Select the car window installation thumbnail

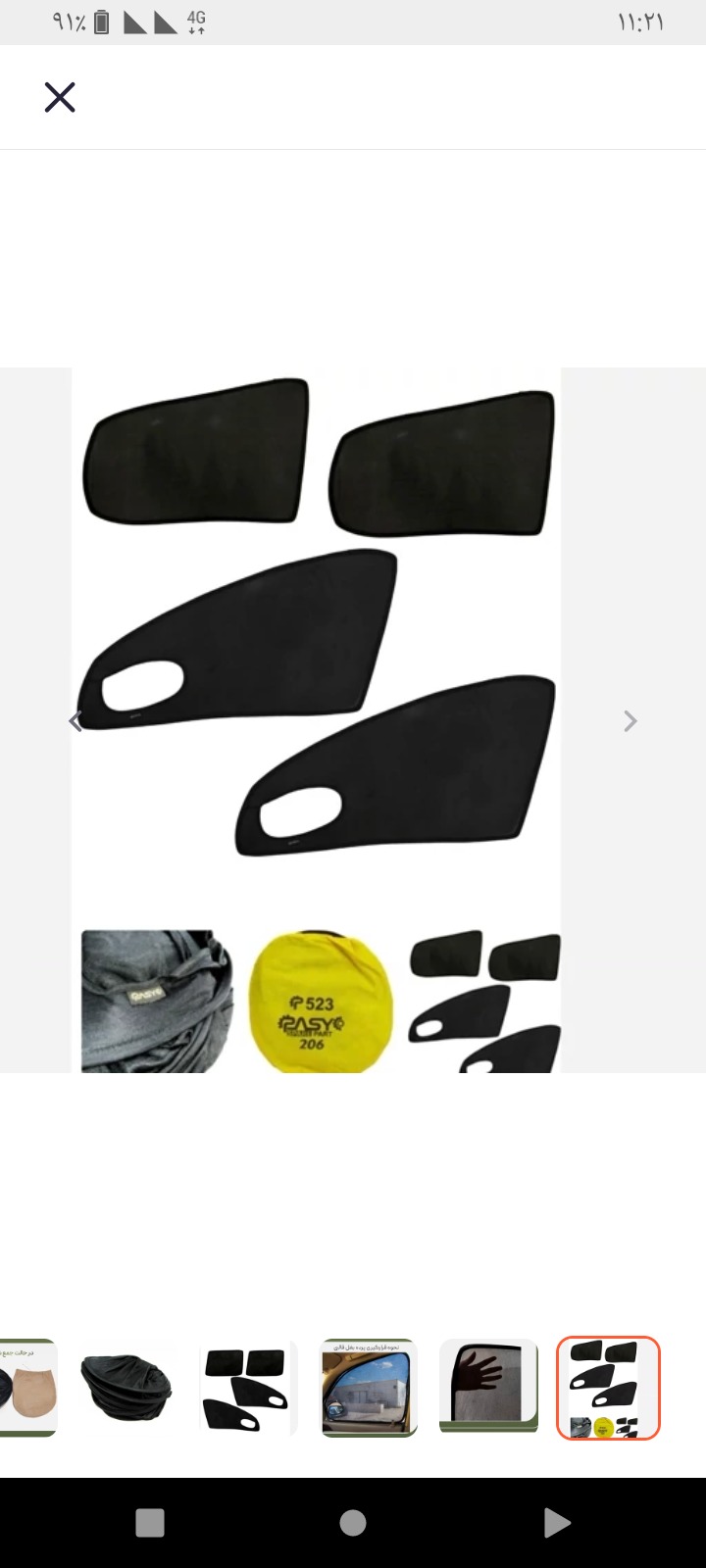point(369,1388)
